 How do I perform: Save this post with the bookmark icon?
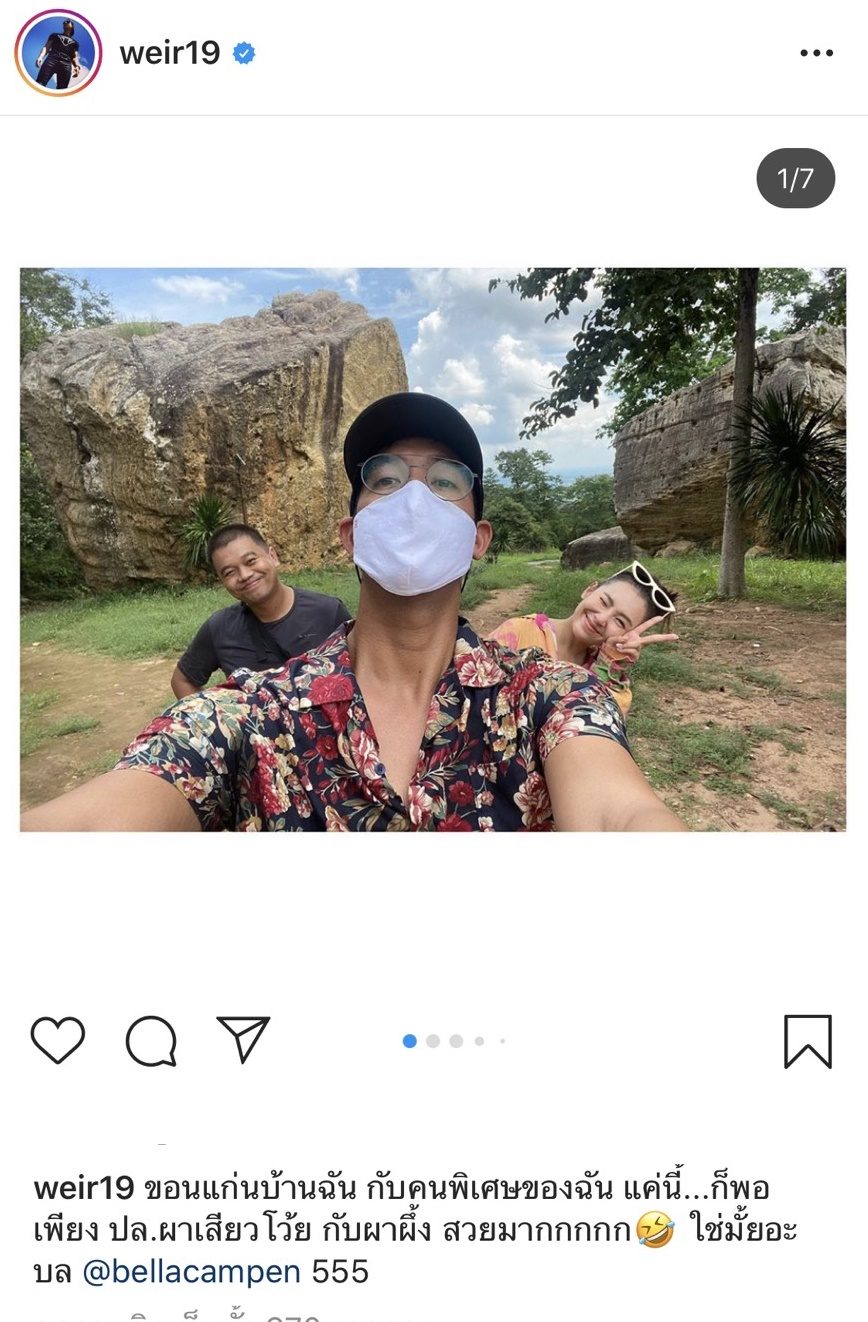(x=807, y=1041)
